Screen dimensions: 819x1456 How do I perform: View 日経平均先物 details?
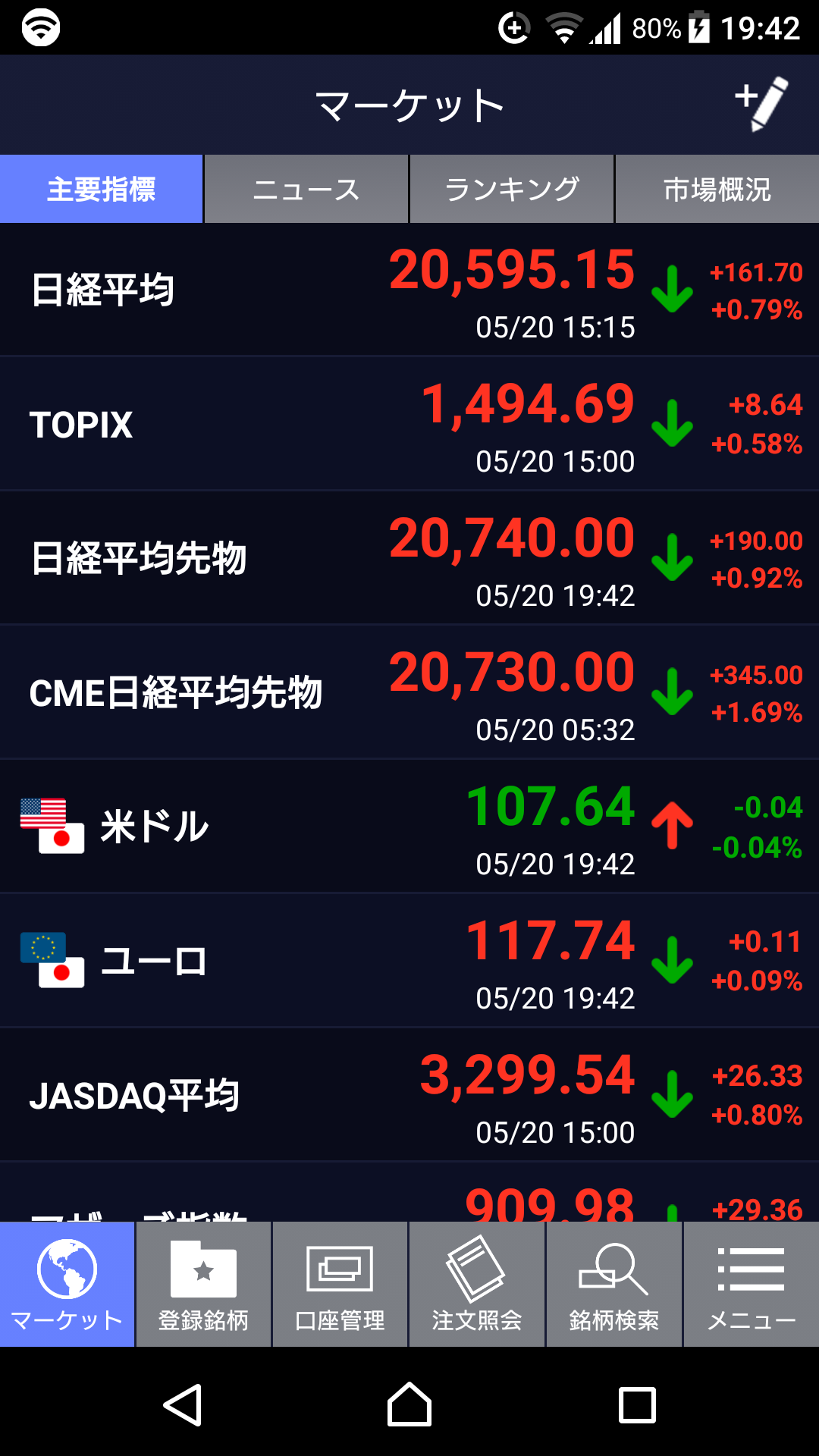[409, 558]
